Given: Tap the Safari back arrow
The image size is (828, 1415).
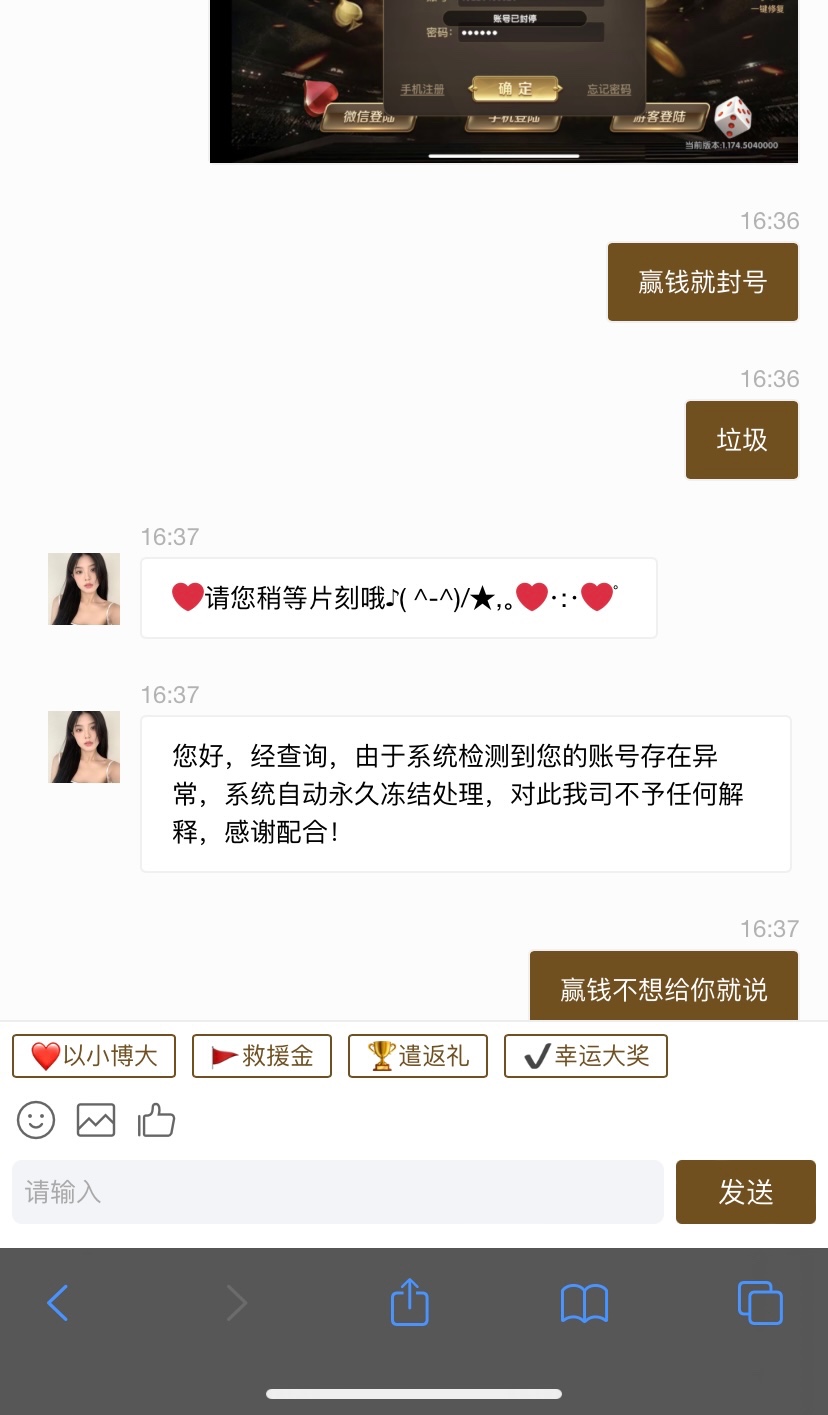Looking at the screenshot, I should coord(57,1302).
